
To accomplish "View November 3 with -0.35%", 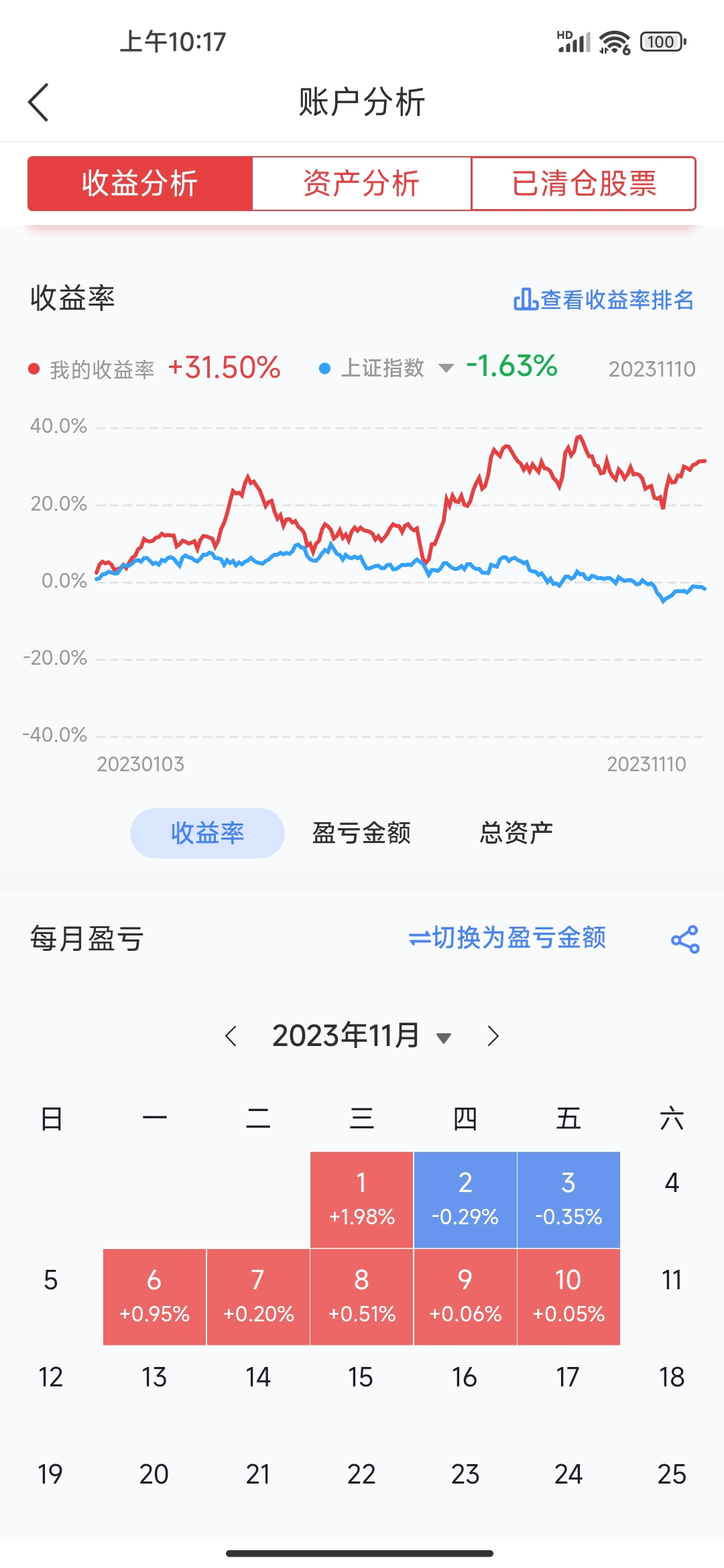I will coord(568,1199).
